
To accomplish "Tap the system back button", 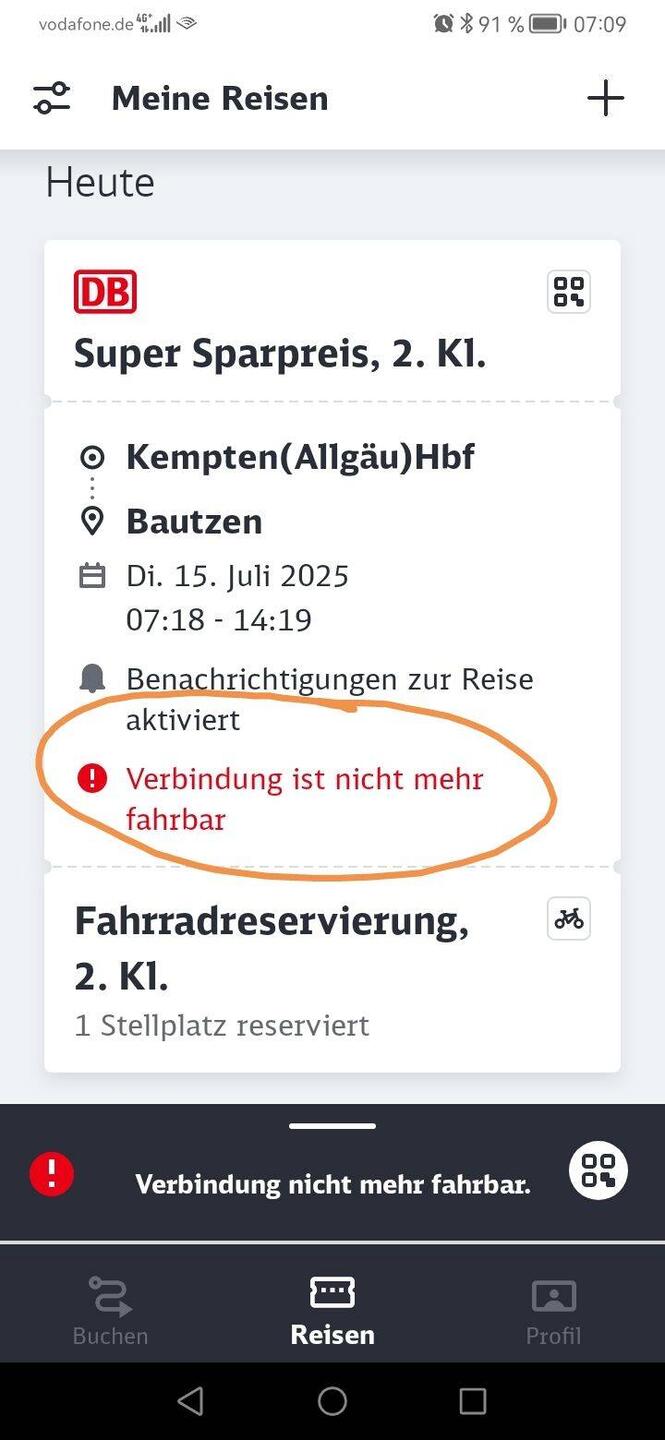I will point(190,1401).
